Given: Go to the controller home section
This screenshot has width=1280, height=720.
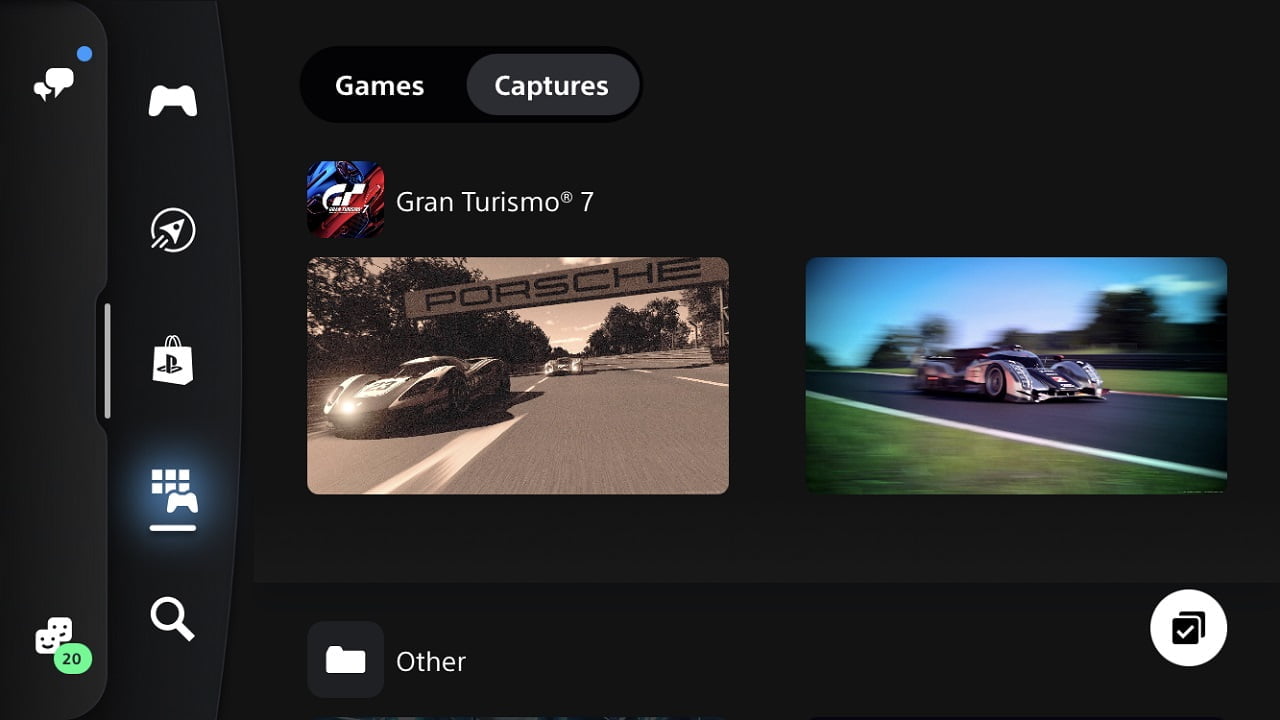Looking at the screenshot, I should point(172,100).
